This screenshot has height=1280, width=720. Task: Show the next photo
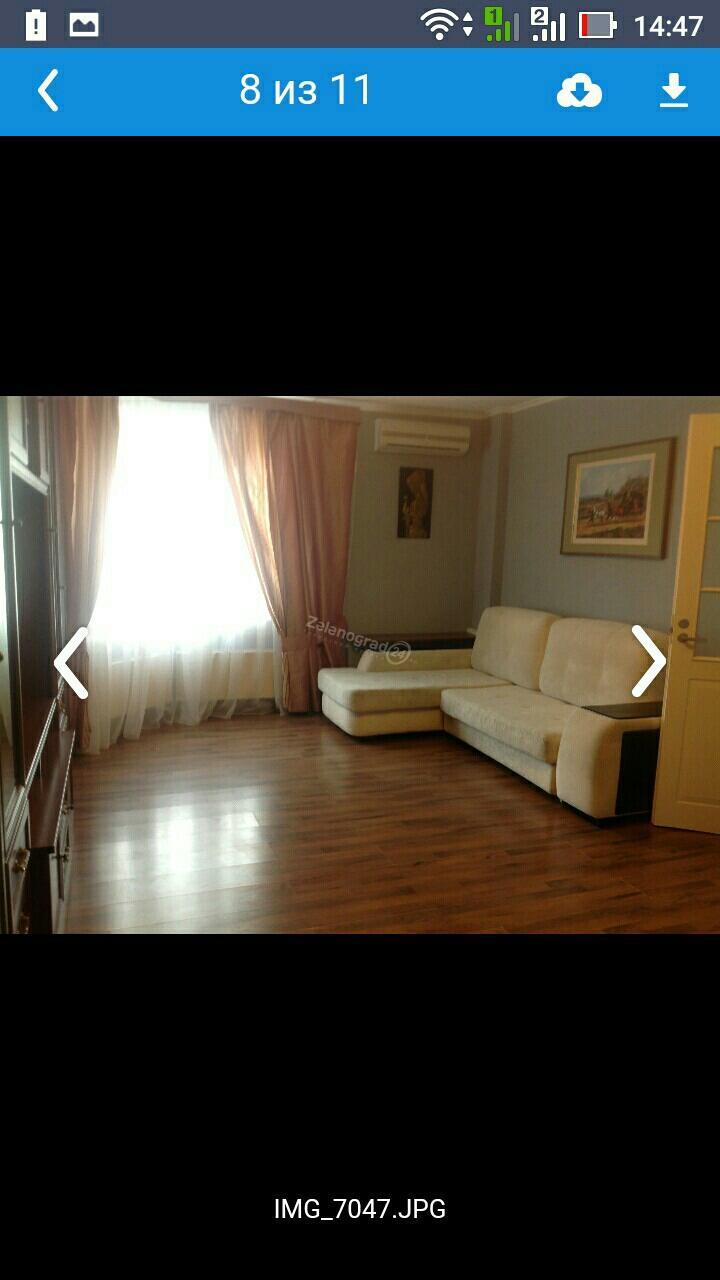pyautogui.click(x=648, y=661)
